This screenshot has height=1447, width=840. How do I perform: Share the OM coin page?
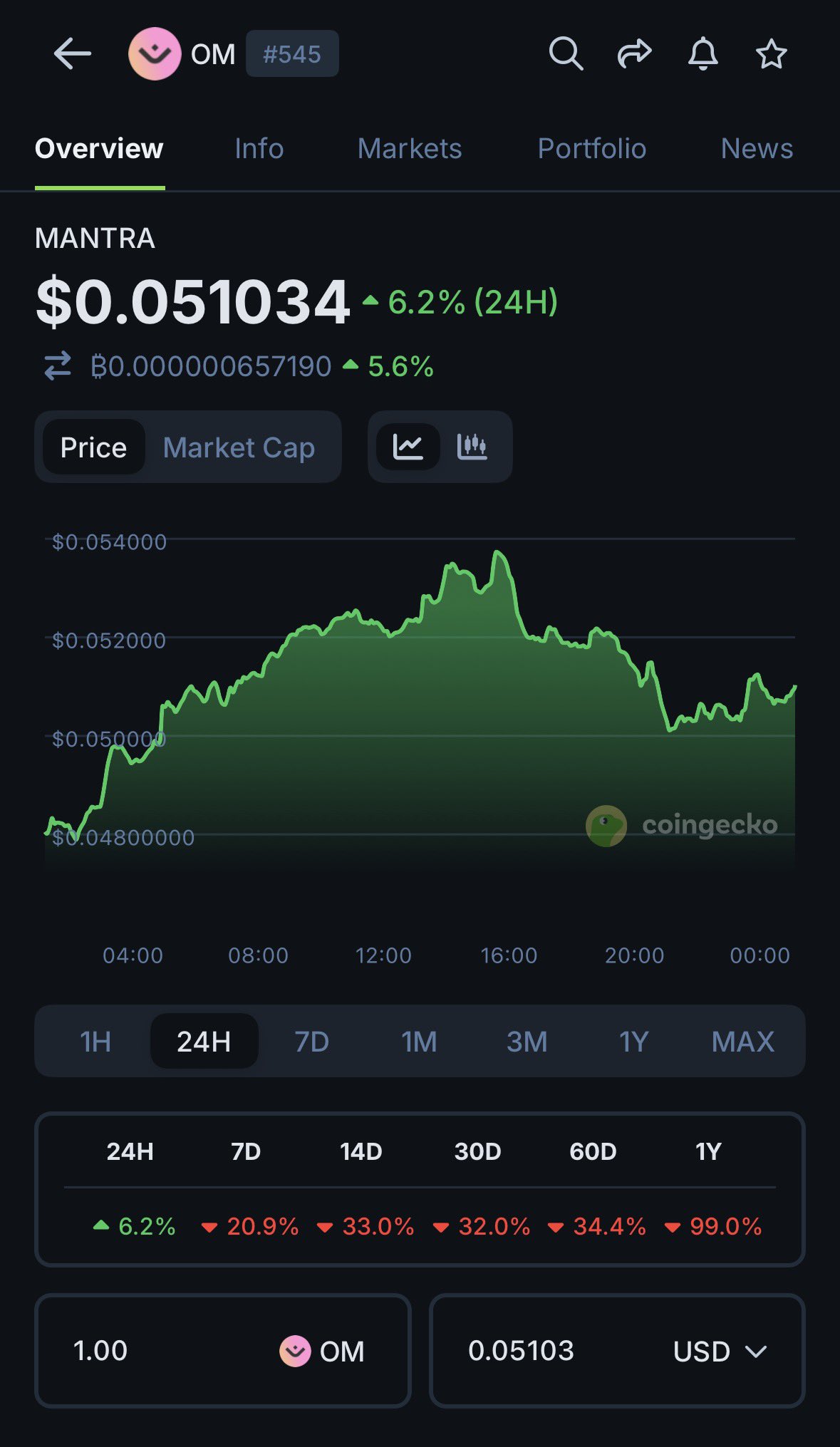[x=633, y=54]
